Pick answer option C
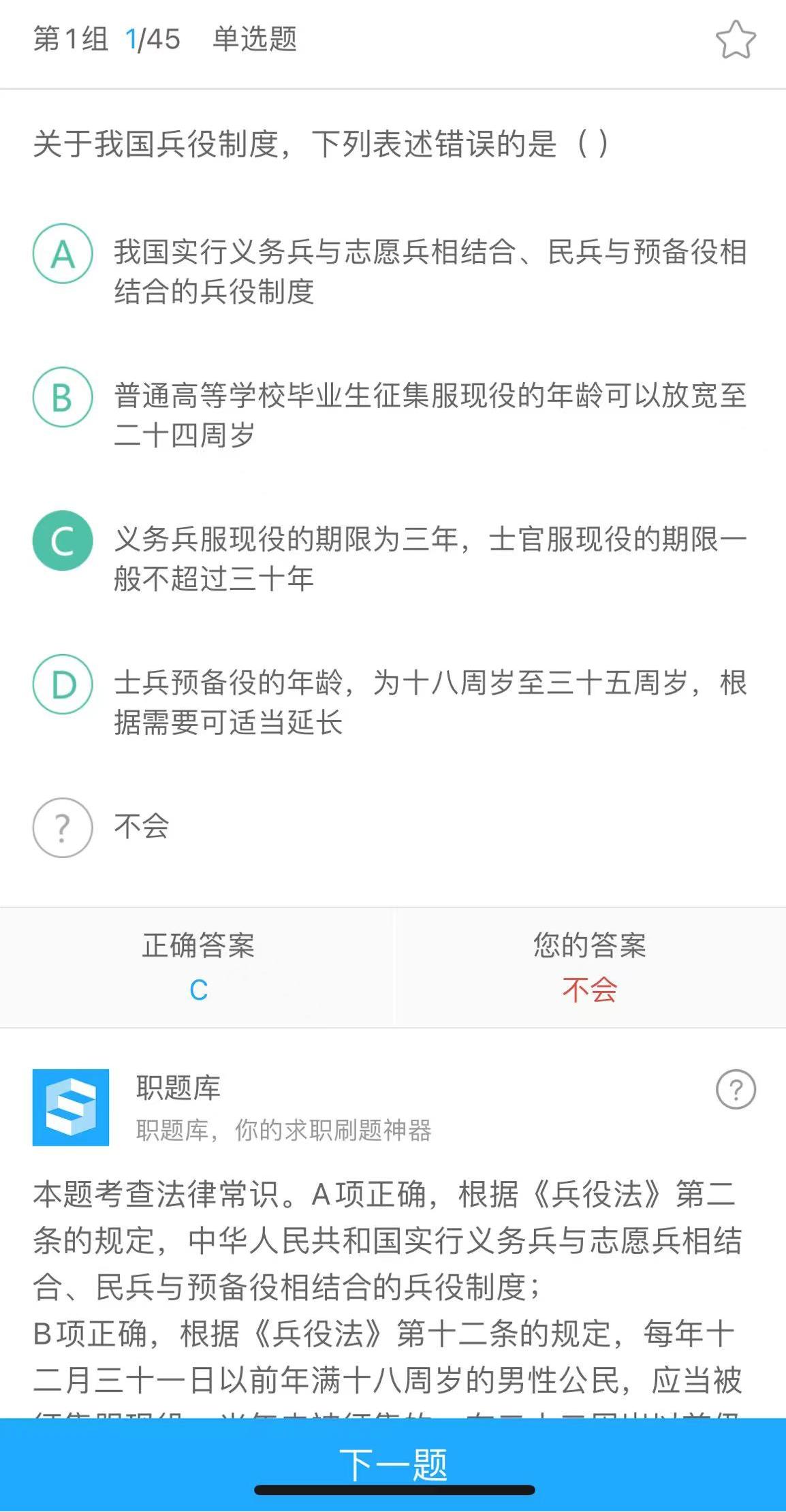Viewport: 786px width, 1512px height. pos(63,541)
